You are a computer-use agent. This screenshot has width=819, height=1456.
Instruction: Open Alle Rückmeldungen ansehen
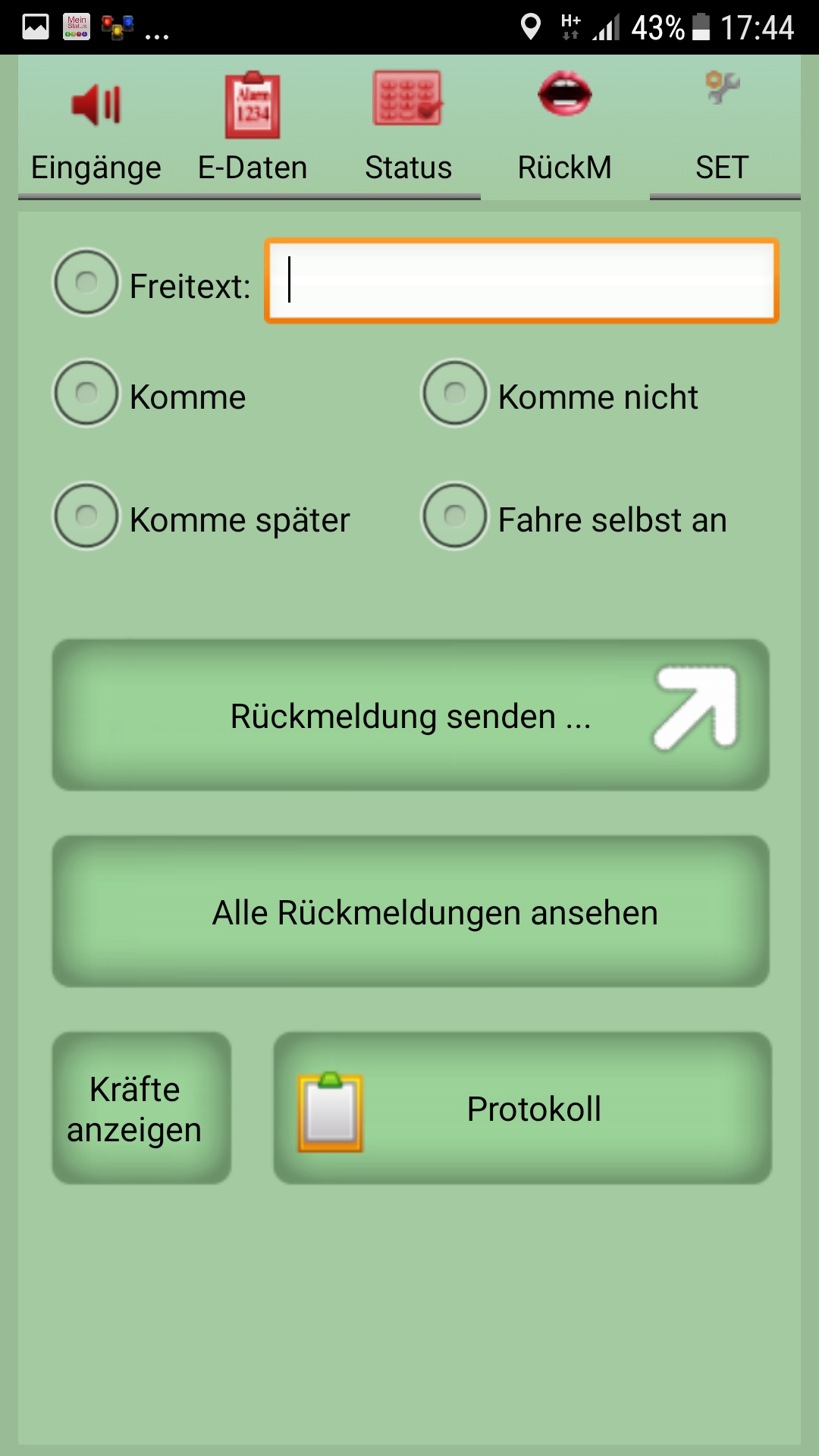411,912
